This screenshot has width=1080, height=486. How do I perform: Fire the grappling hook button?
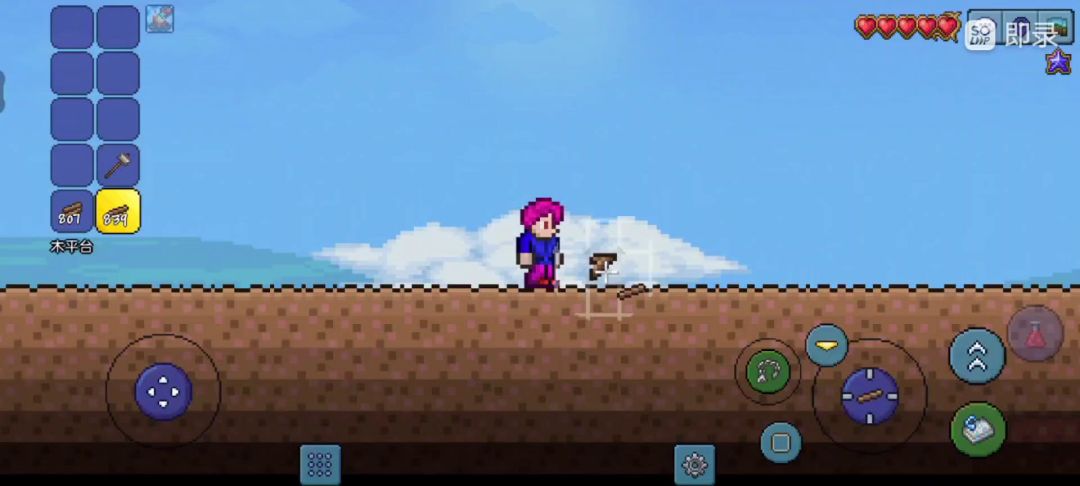[x=768, y=372]
